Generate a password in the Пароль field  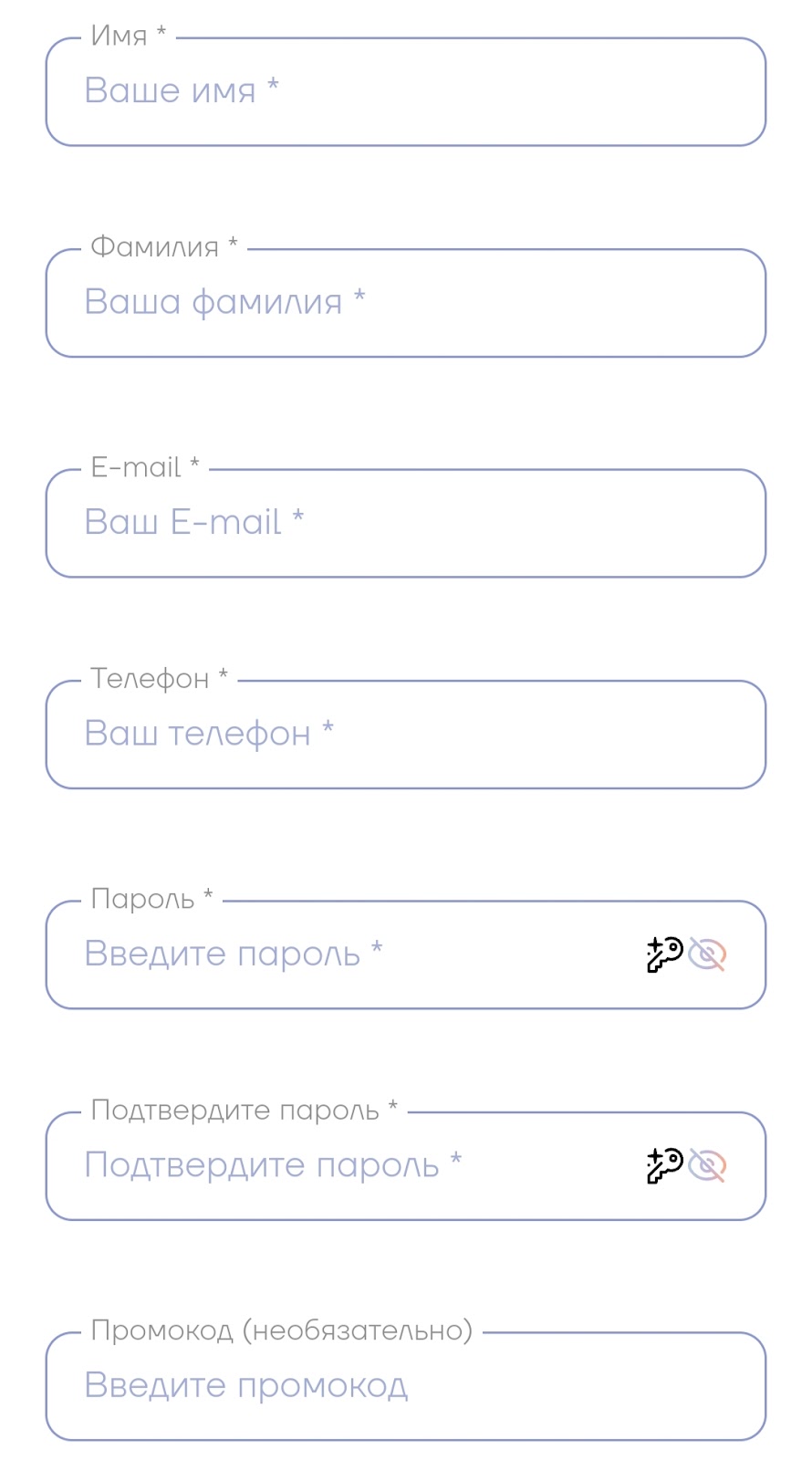[664, 954]
